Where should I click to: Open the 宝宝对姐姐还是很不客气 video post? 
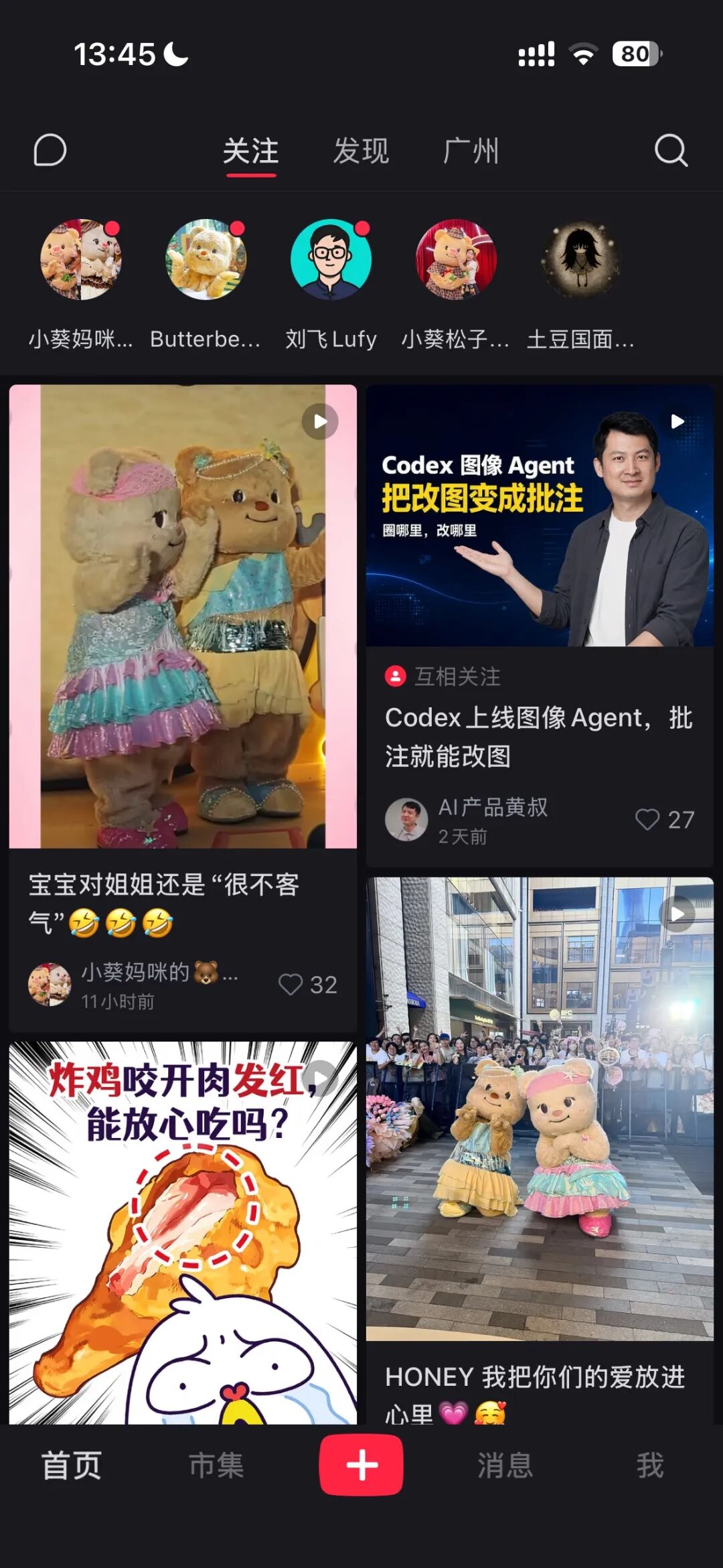point(183,616)
